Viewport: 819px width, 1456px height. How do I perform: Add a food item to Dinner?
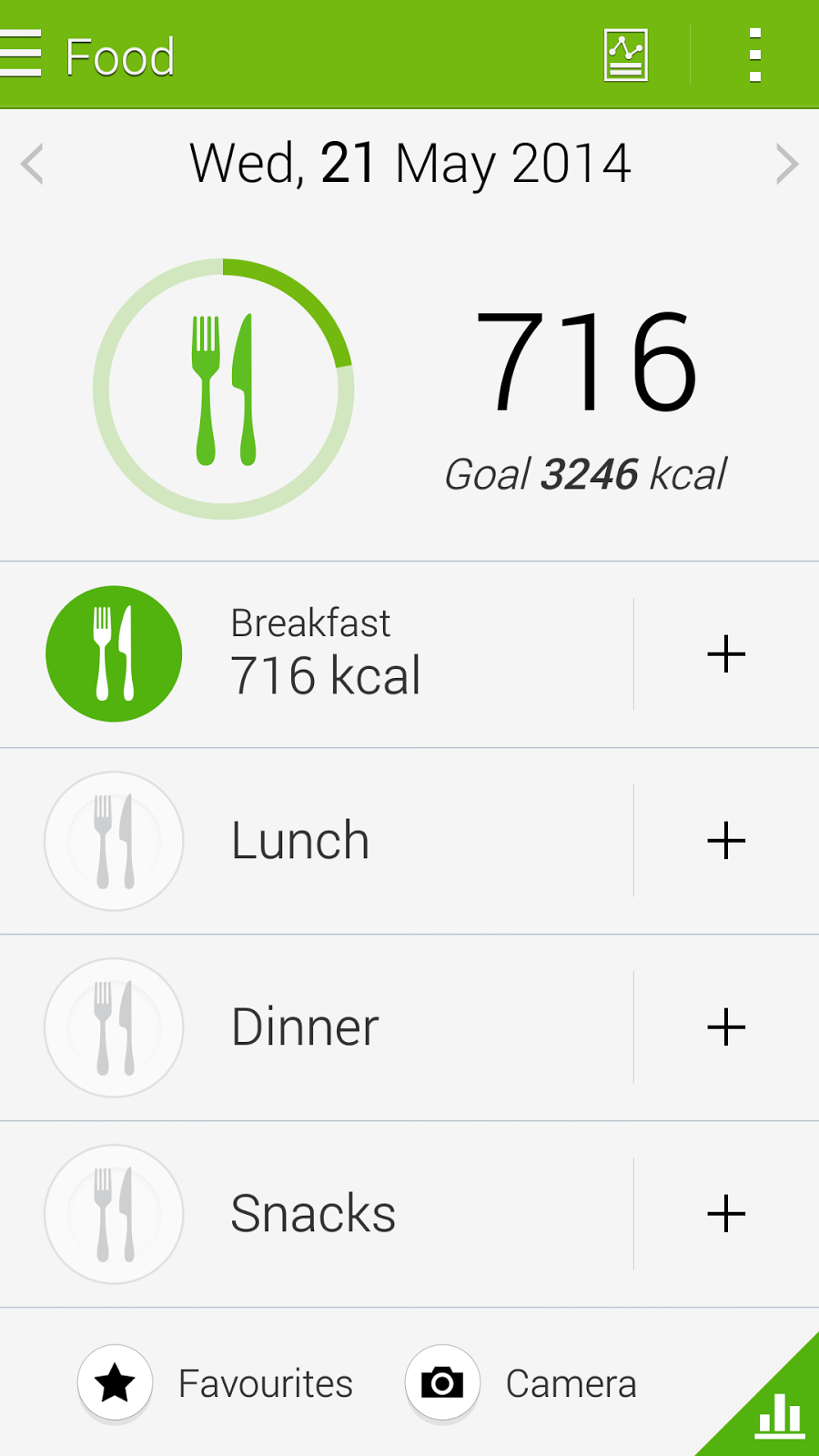point(726,1027)
